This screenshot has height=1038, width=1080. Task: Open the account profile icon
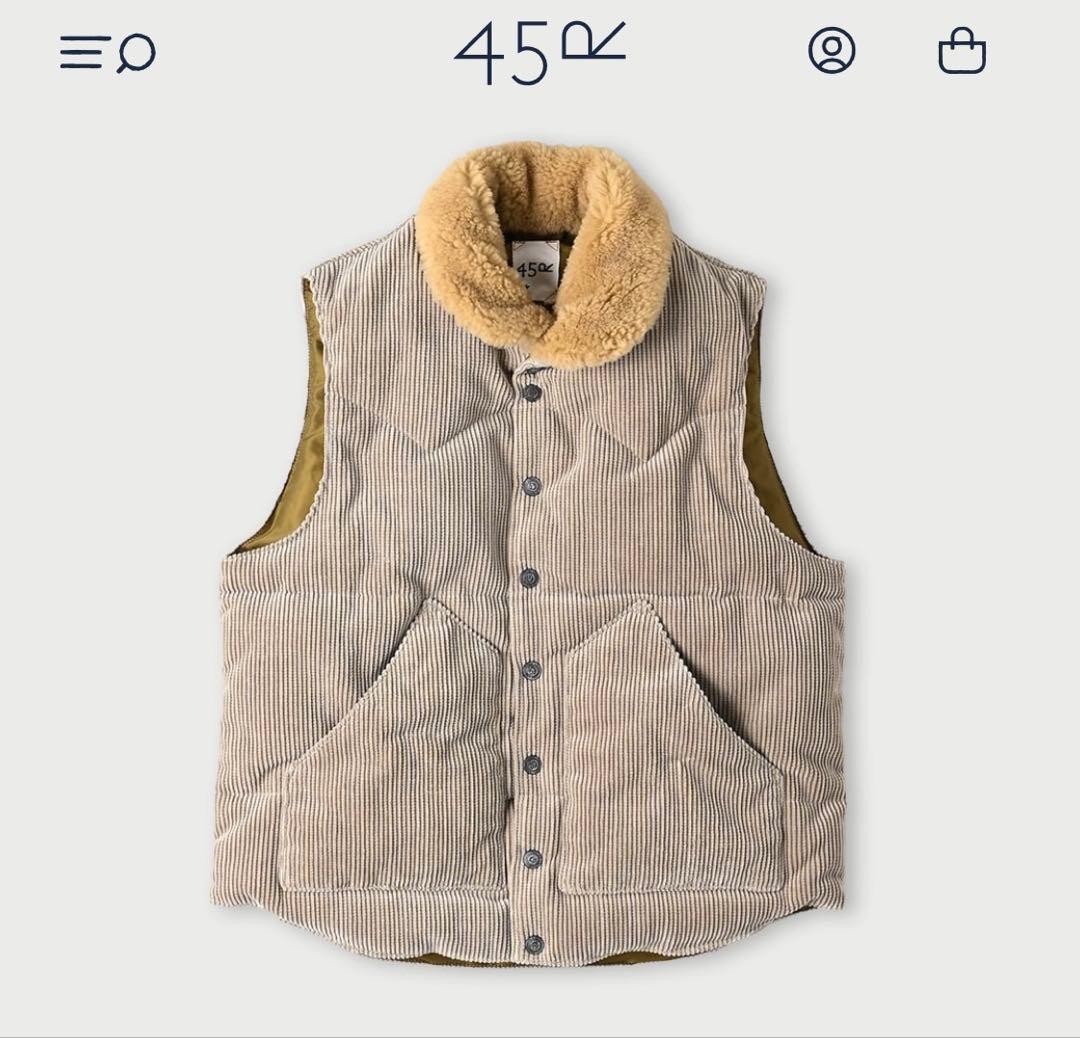(x=831, y=51)
